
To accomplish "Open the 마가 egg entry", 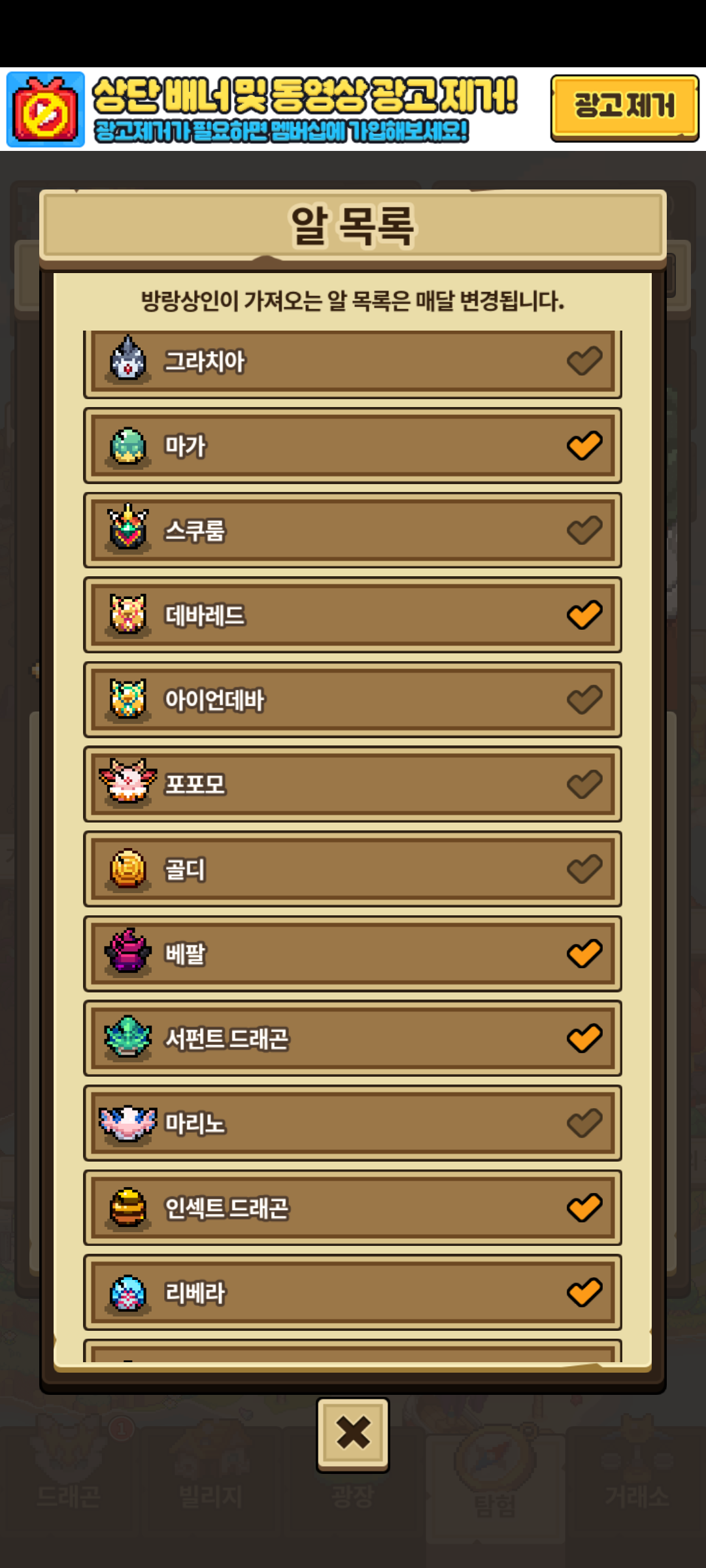I will tap(352, 446).
